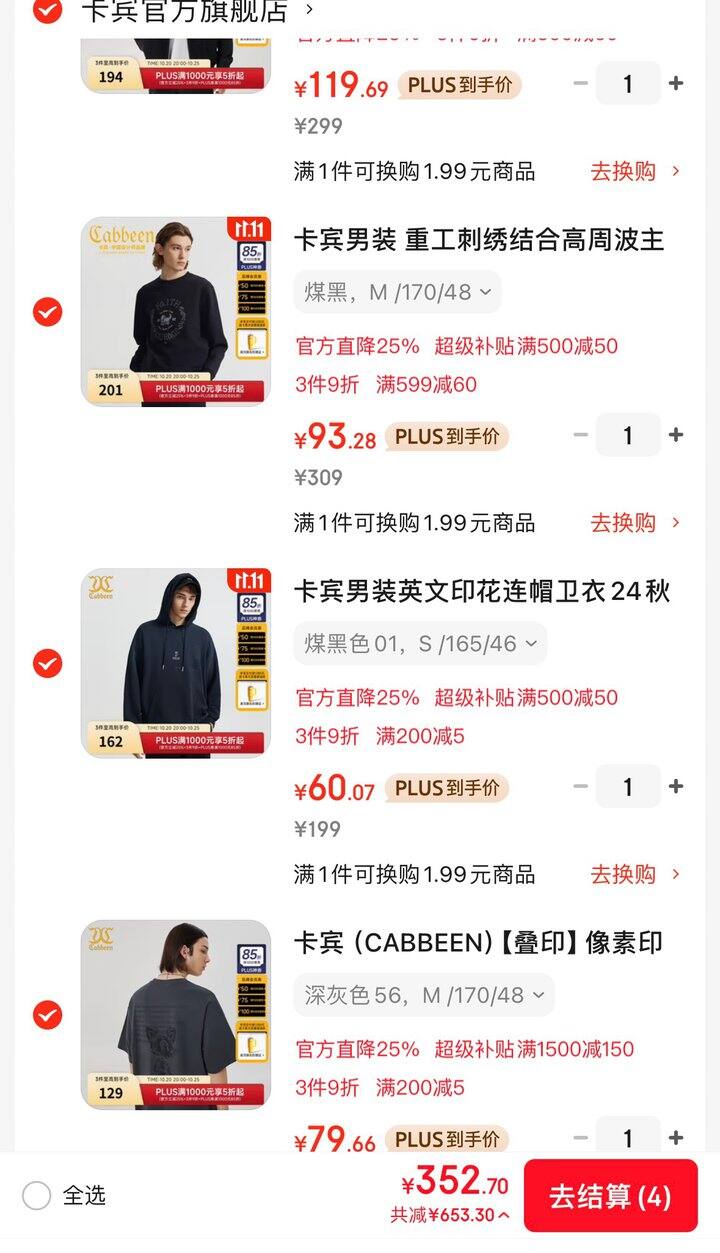Proceed with 去结算 (4) checkout
720x1253 pixels.
(610, 1196)
